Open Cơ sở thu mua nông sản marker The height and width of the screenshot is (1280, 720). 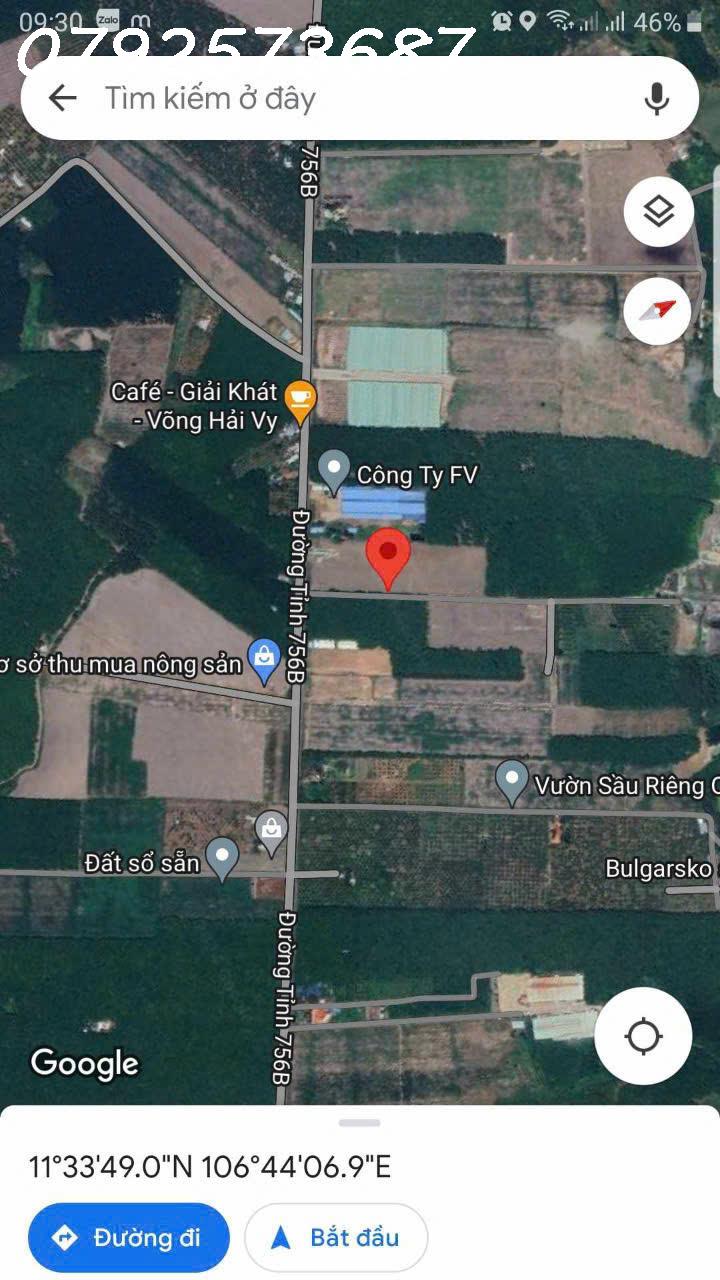(264, 661)
